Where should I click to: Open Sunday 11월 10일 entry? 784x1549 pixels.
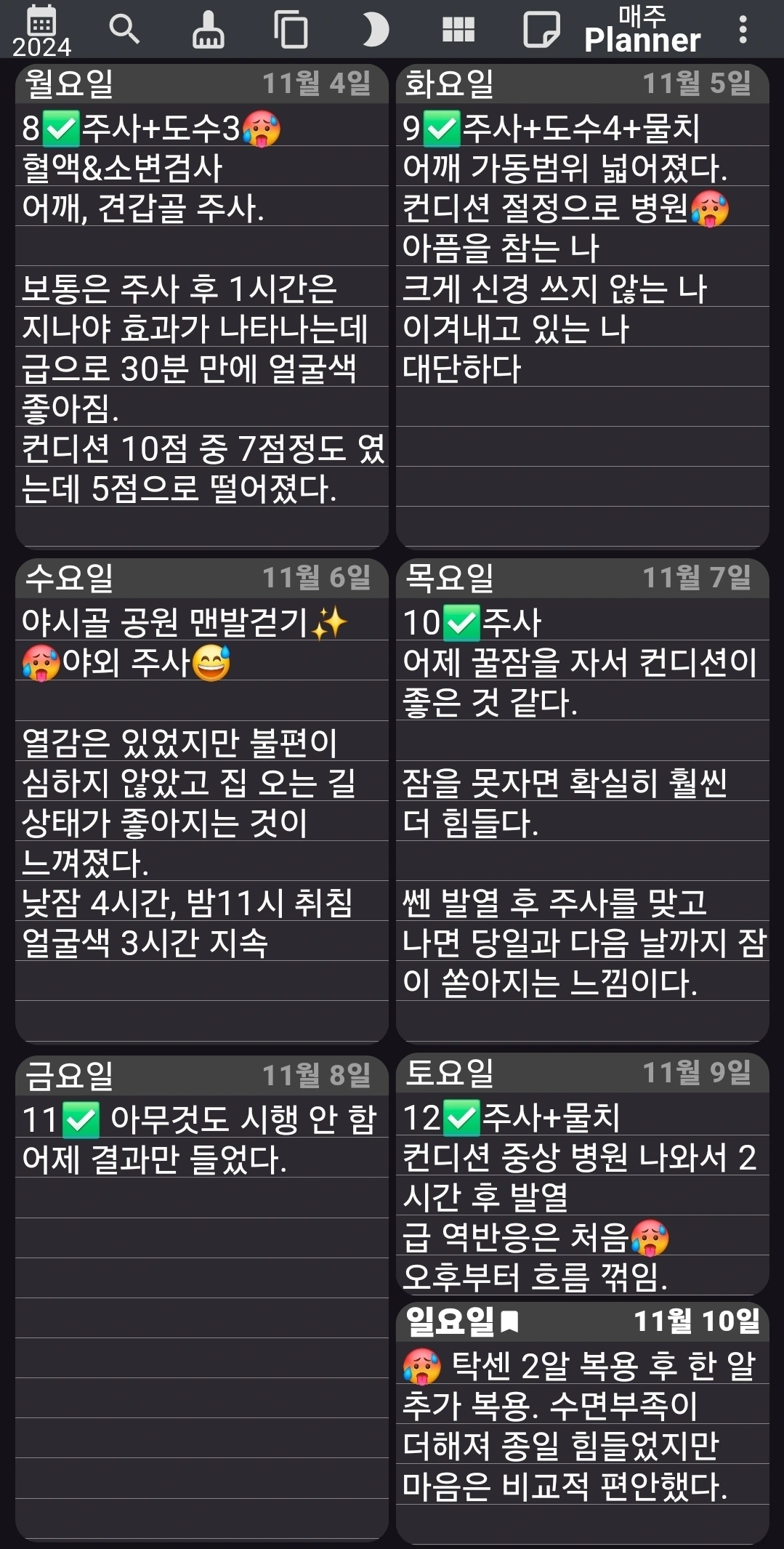pos(583,1423)
